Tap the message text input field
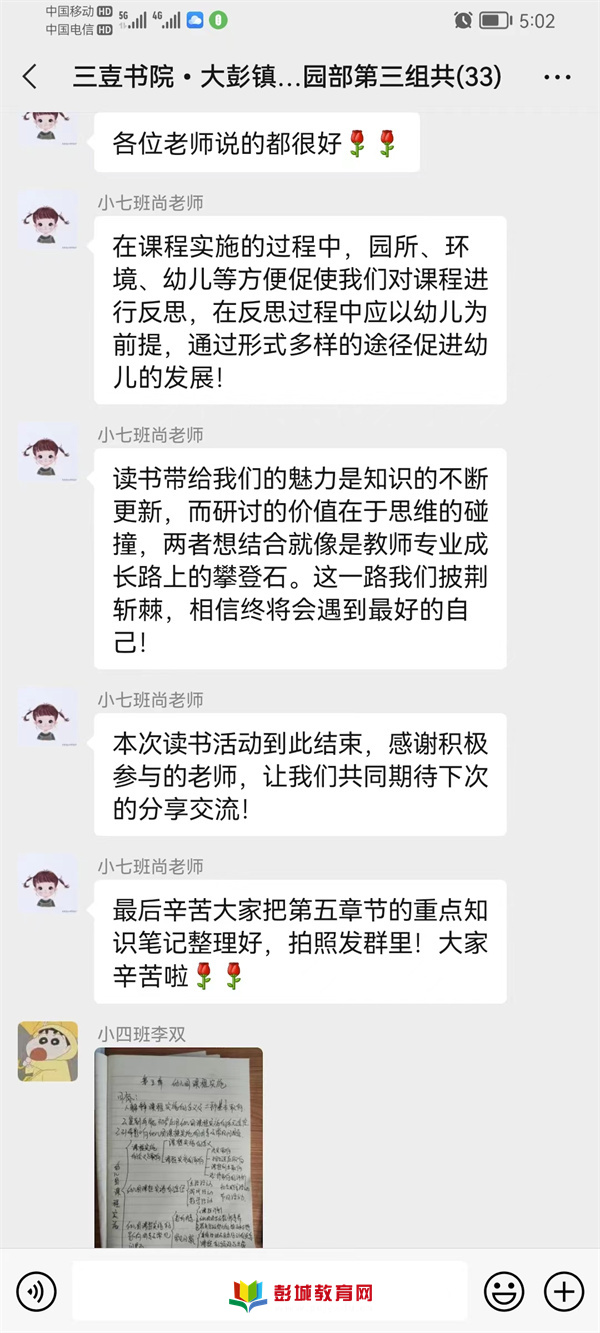This screenshot has width=600, height=1333. pyautogui.click(x=270, y=1291)
